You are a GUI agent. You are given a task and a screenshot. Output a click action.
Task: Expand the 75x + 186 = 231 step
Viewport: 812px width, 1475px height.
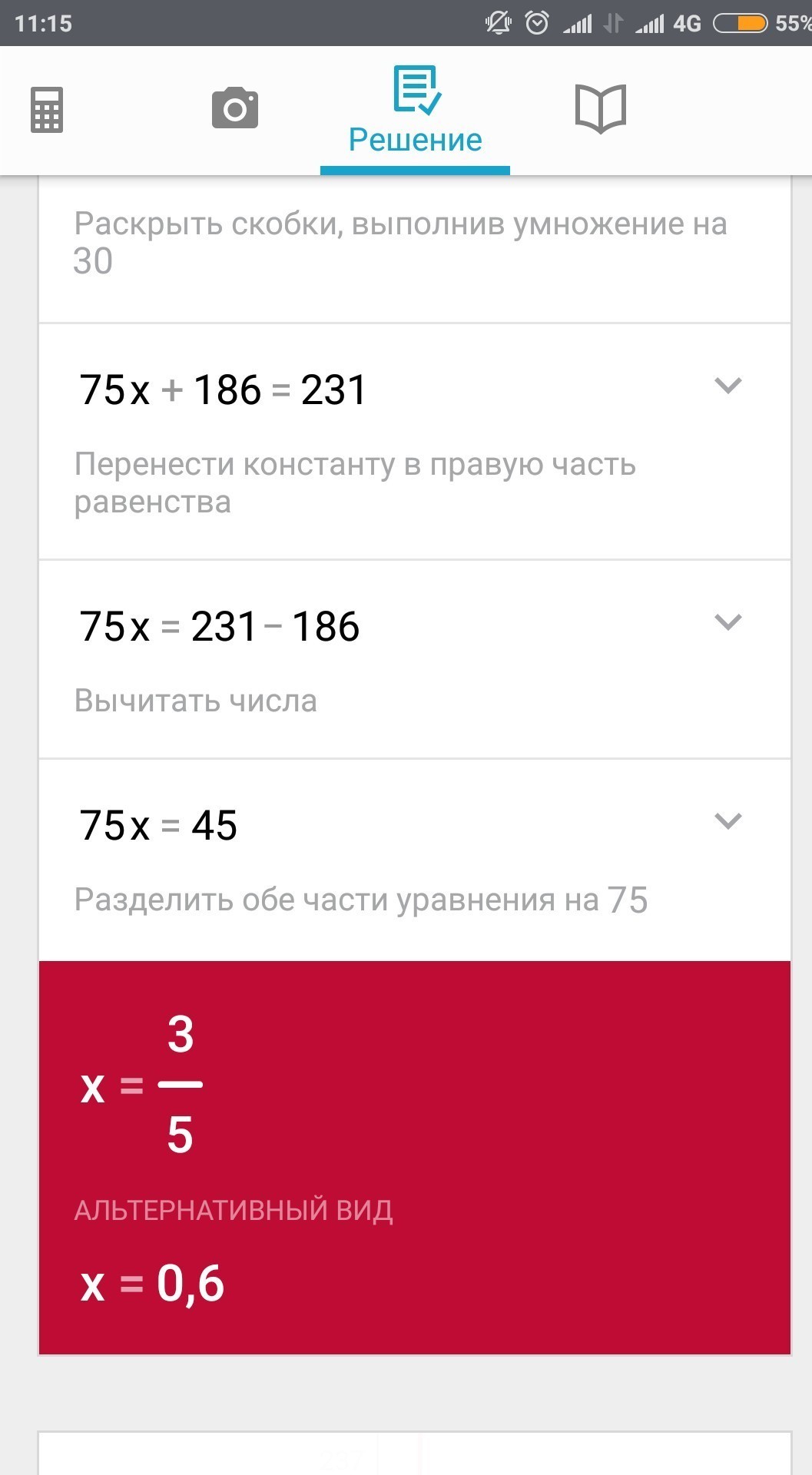point(727,386)
